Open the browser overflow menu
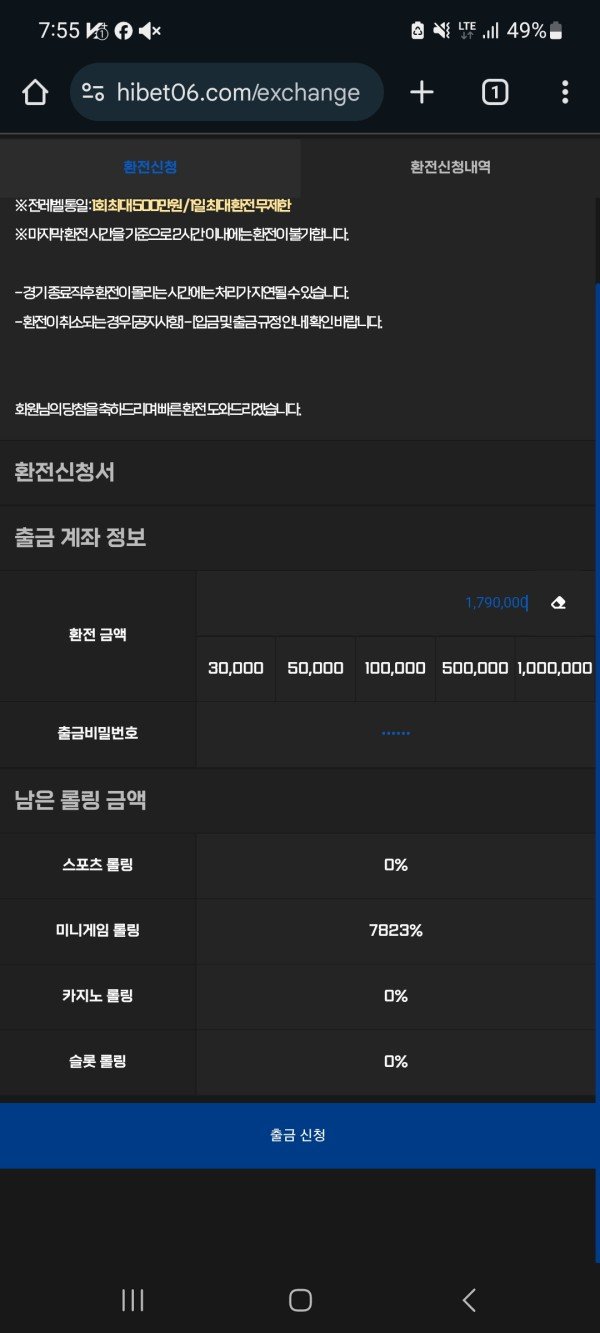This screenshot has width=600, height=1333. tap(565, 93)
